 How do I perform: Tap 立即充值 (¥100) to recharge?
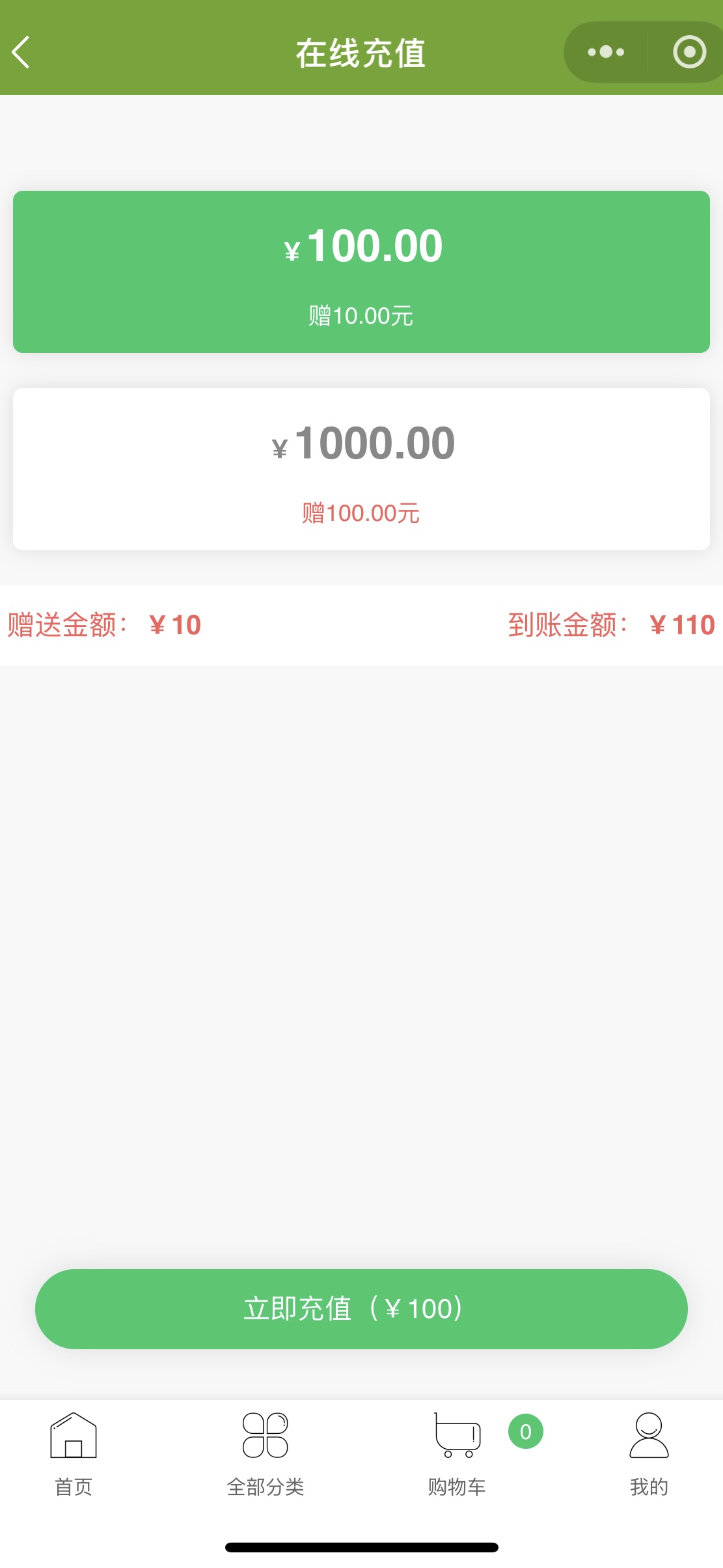tap(361, 1309)
